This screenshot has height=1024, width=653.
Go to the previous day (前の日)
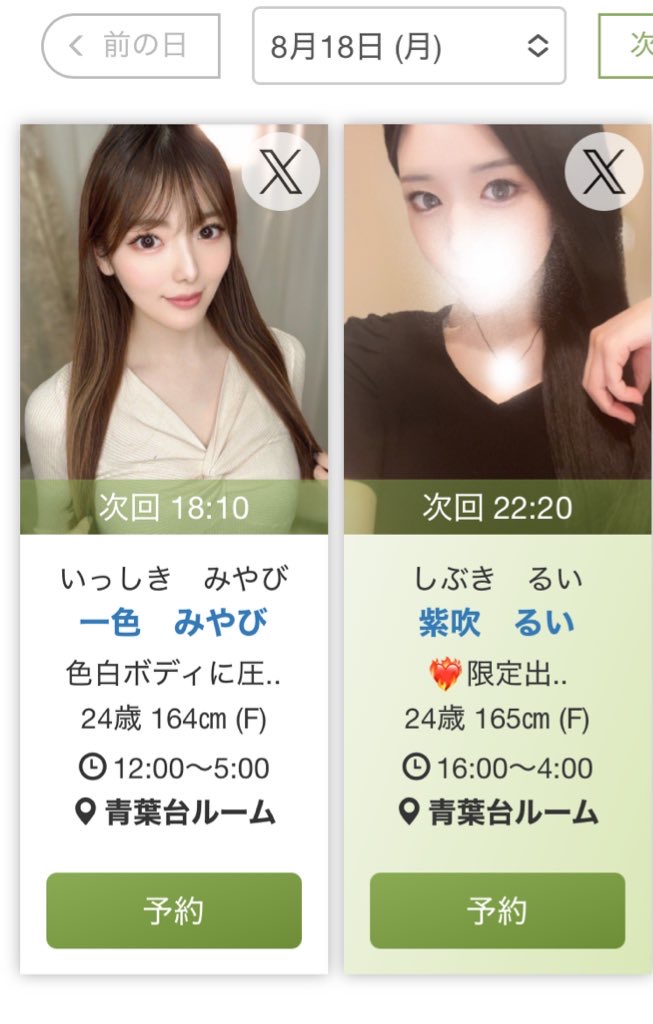[x=130, y=46]
